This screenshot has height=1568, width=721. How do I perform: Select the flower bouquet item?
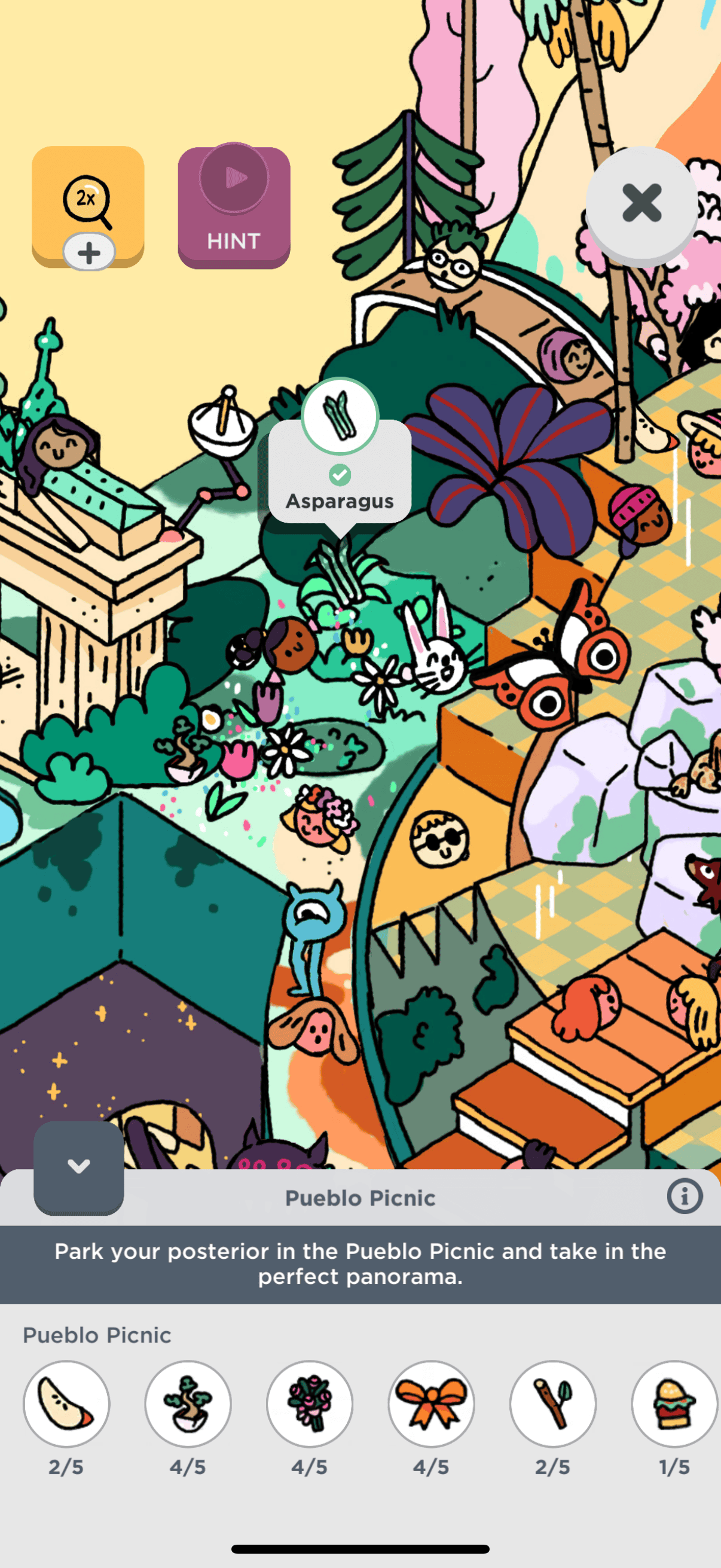[x=310, y=1404]
